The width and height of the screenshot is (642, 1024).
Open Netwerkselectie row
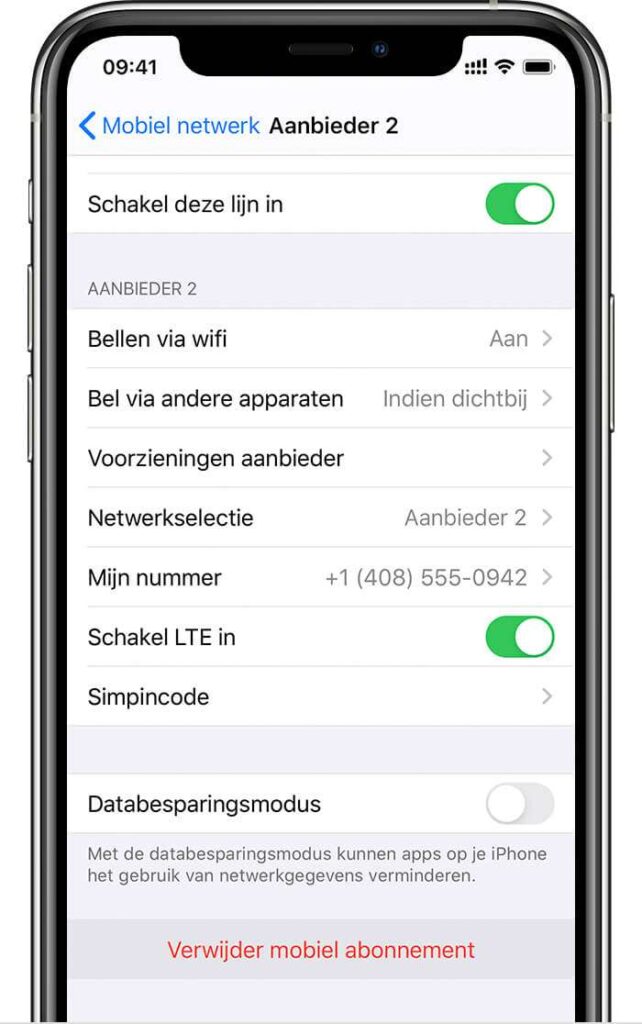pyautogui.click(x=320, y=518)
